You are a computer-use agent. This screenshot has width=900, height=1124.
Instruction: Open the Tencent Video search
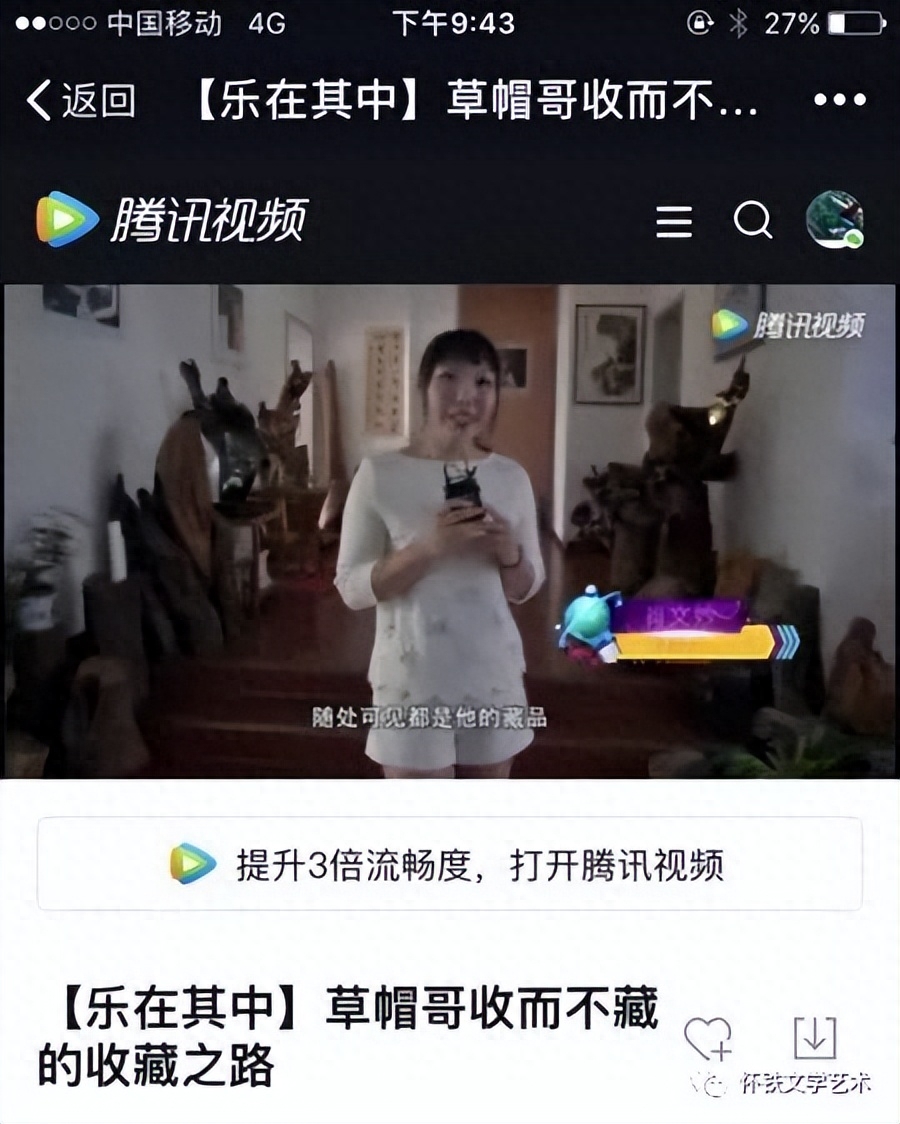[752, 220]
